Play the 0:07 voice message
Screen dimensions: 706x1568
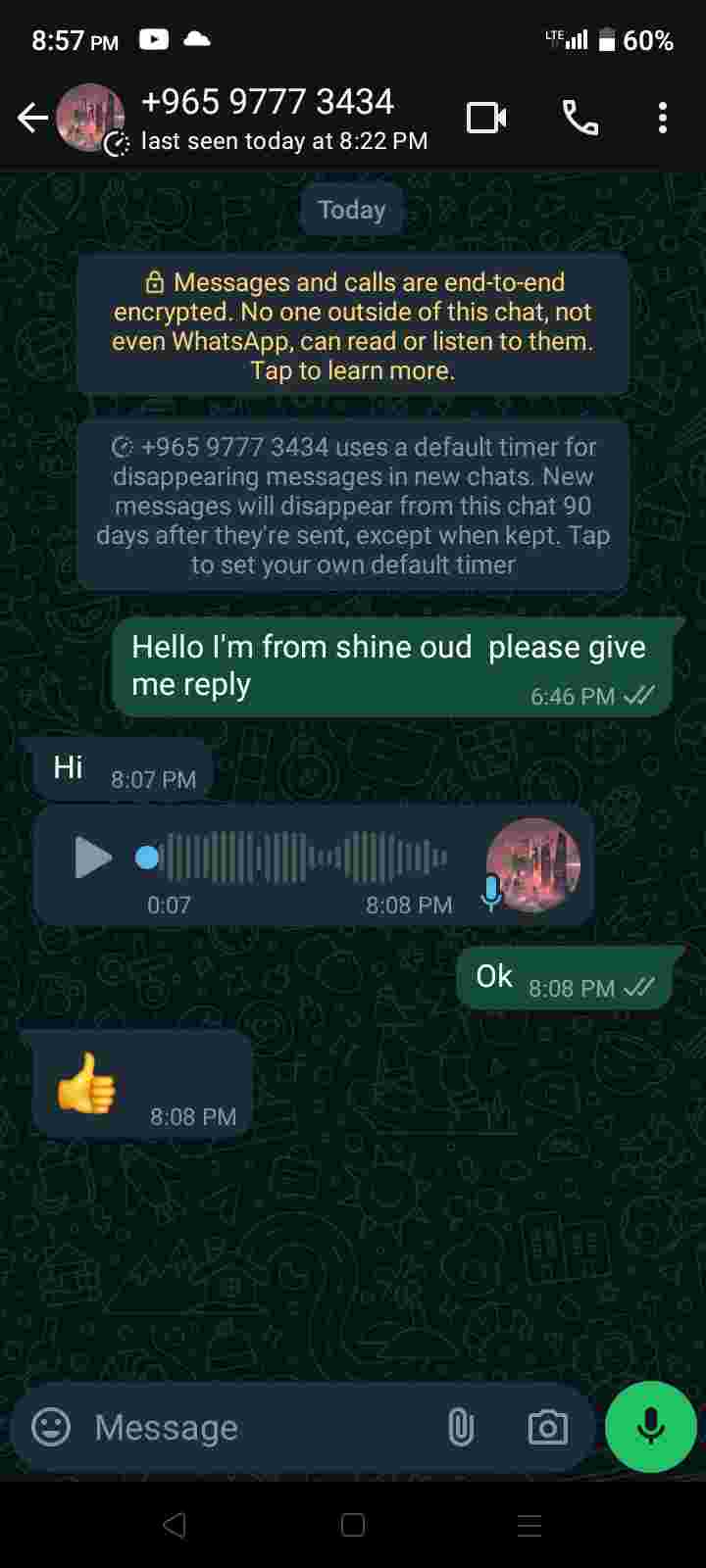(93, 857)
